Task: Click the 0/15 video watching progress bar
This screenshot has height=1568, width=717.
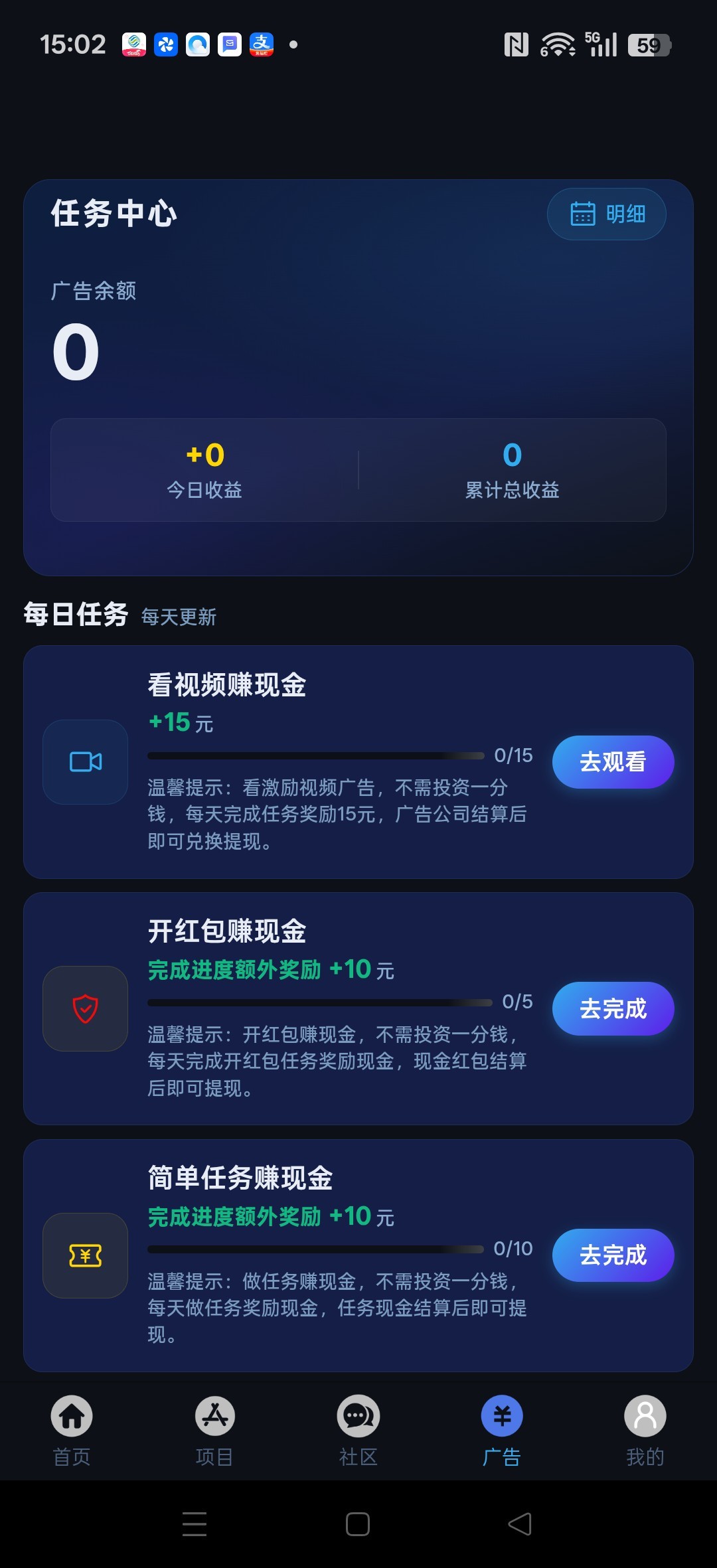Action: (x=315, y=755)
